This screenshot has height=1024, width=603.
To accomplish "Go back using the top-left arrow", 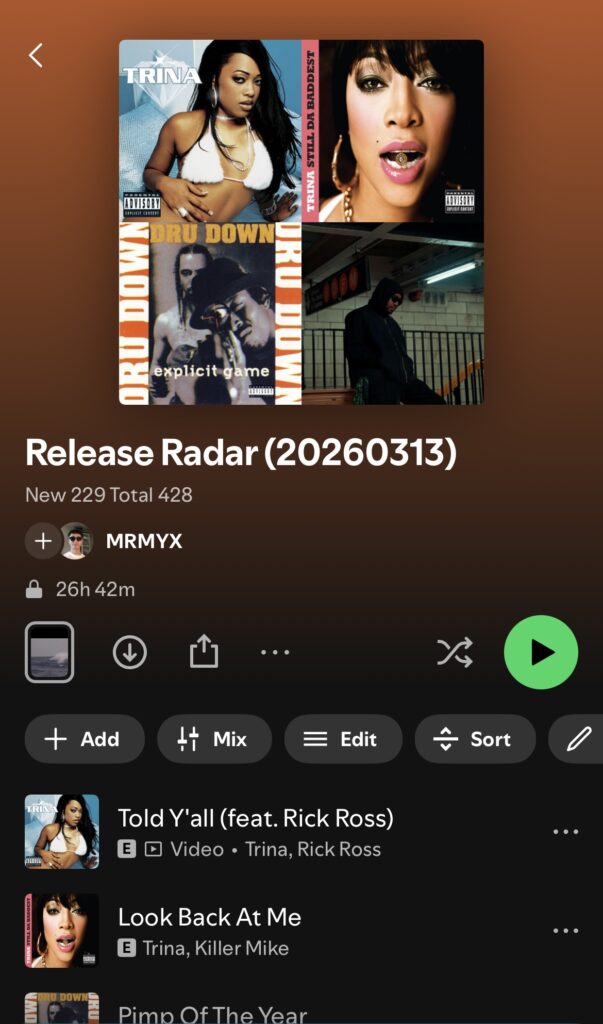I will coord(36,56).
